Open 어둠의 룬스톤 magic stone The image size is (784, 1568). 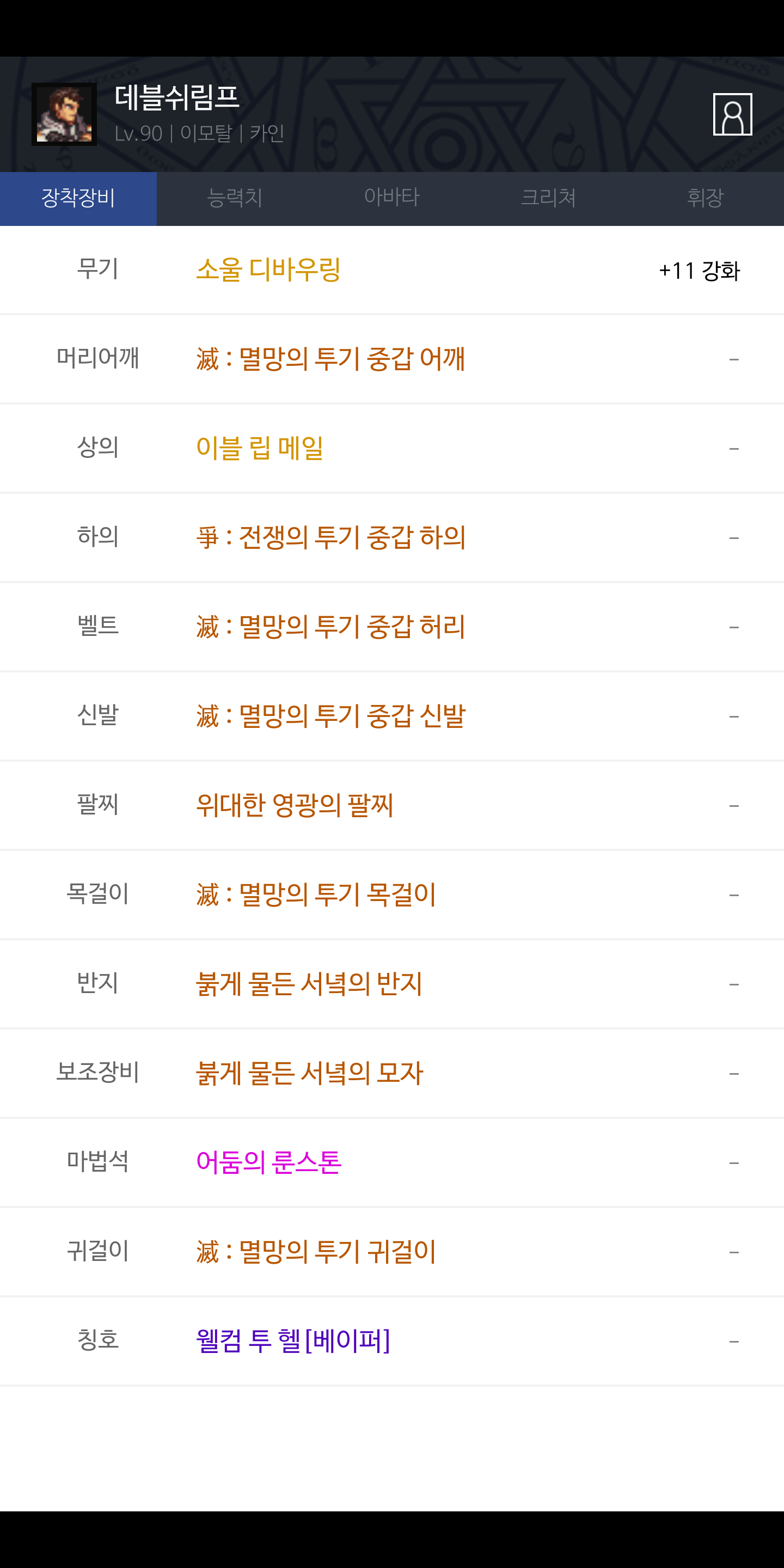[x=392, y=1162]
